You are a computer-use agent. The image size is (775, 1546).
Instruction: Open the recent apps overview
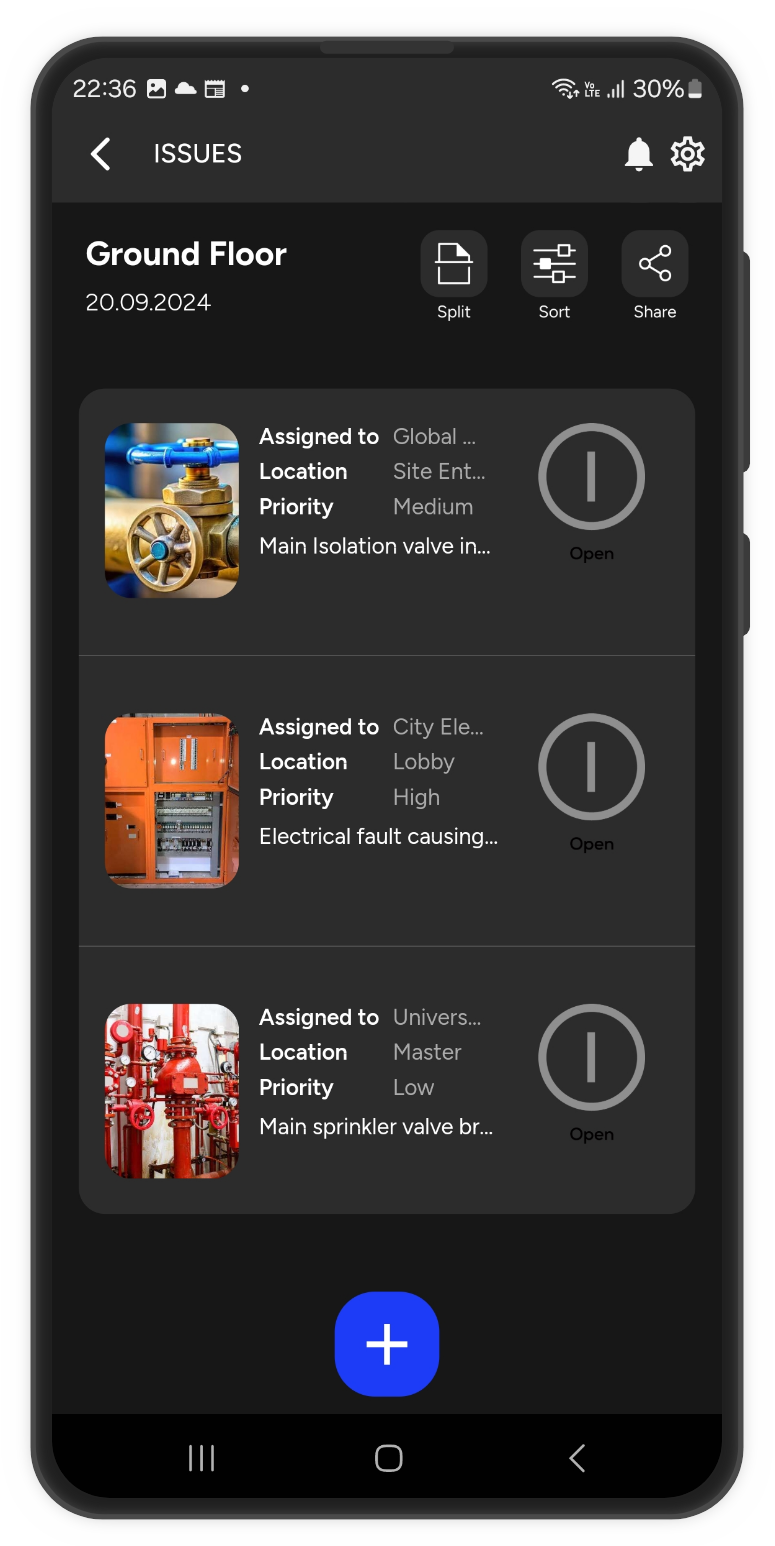pyautogui.click(x=201, y=1459)
